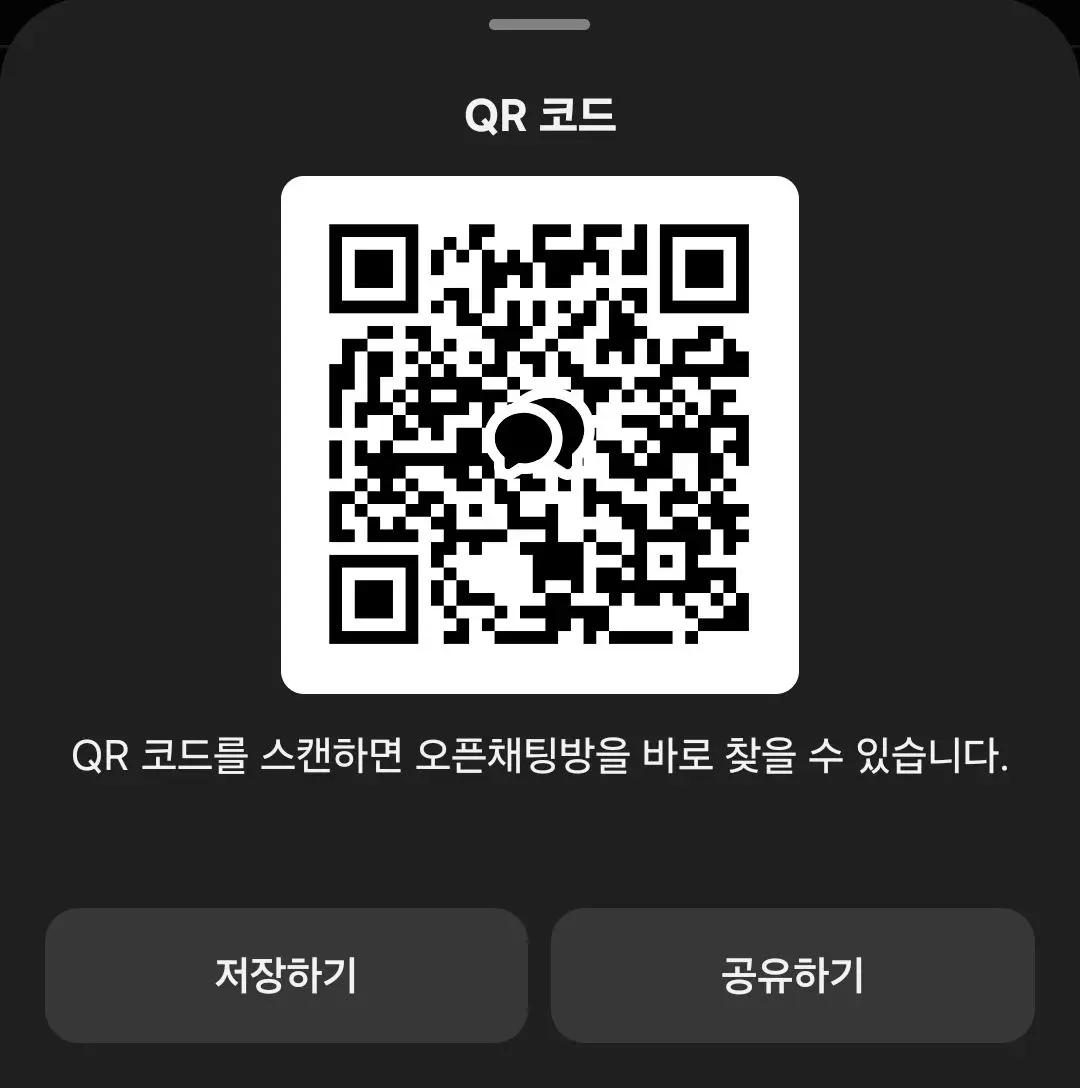Tap 저장하기 to save the QR code

pos(286,975)
